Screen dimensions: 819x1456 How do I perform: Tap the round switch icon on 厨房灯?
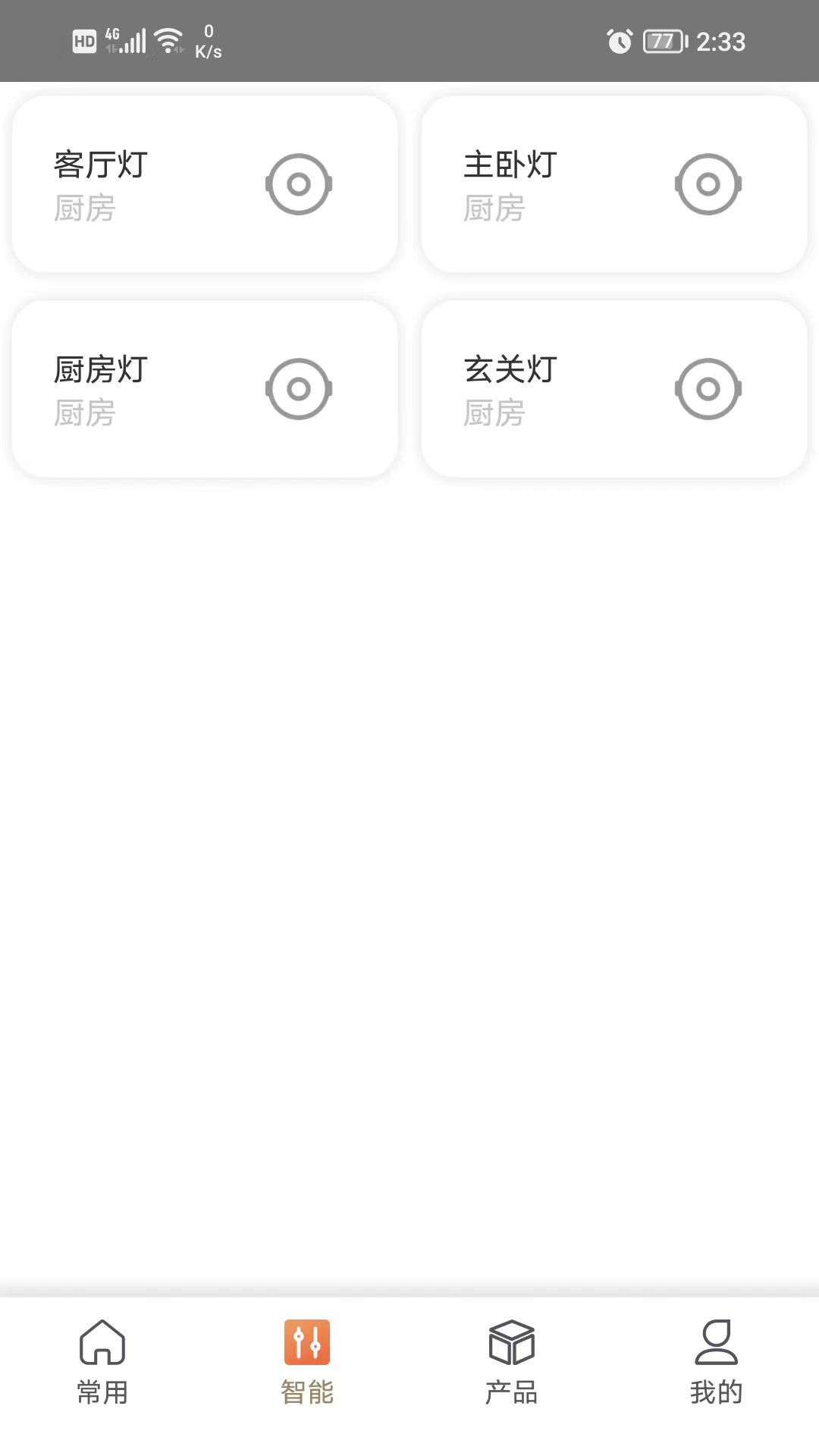tap(299, 389)
